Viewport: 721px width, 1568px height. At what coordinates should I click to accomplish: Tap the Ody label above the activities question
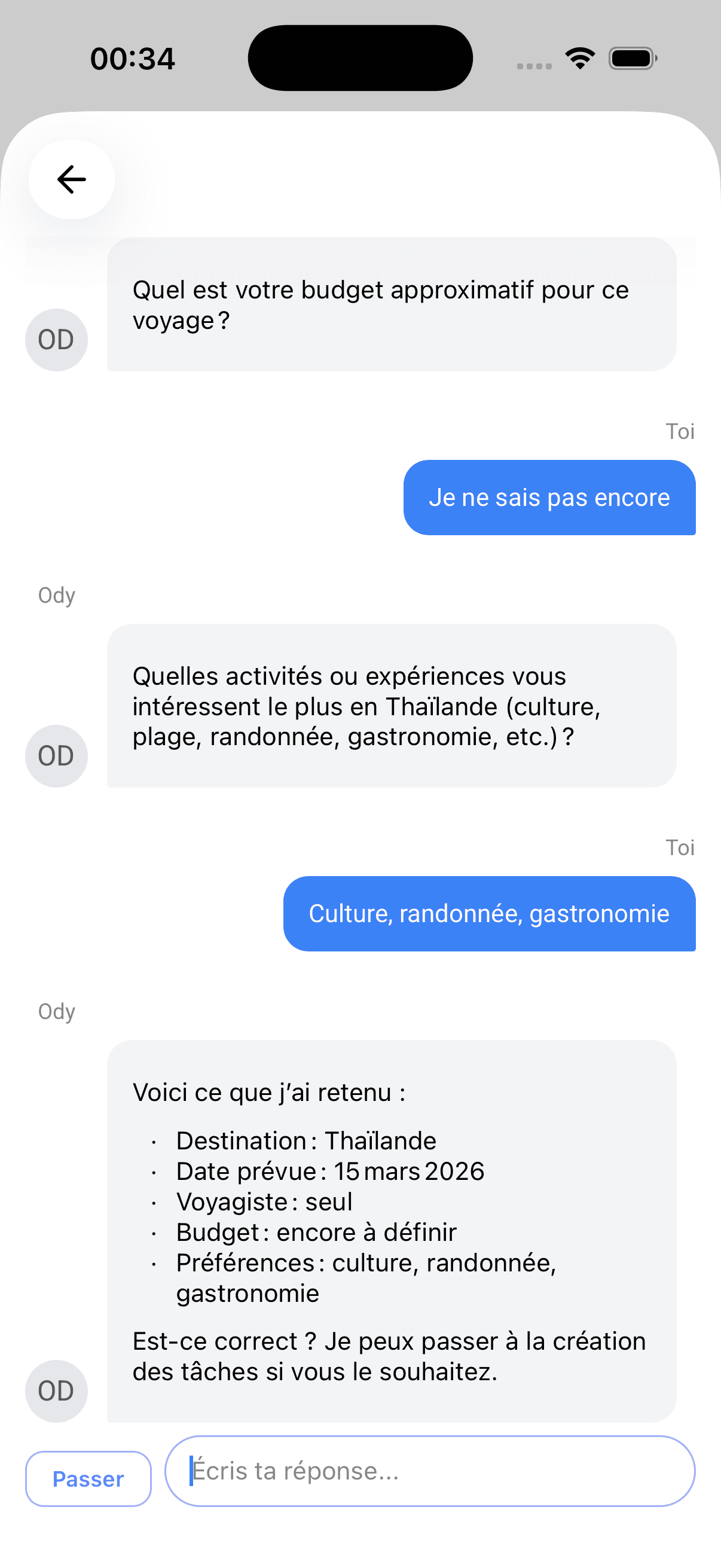[56, 596]
